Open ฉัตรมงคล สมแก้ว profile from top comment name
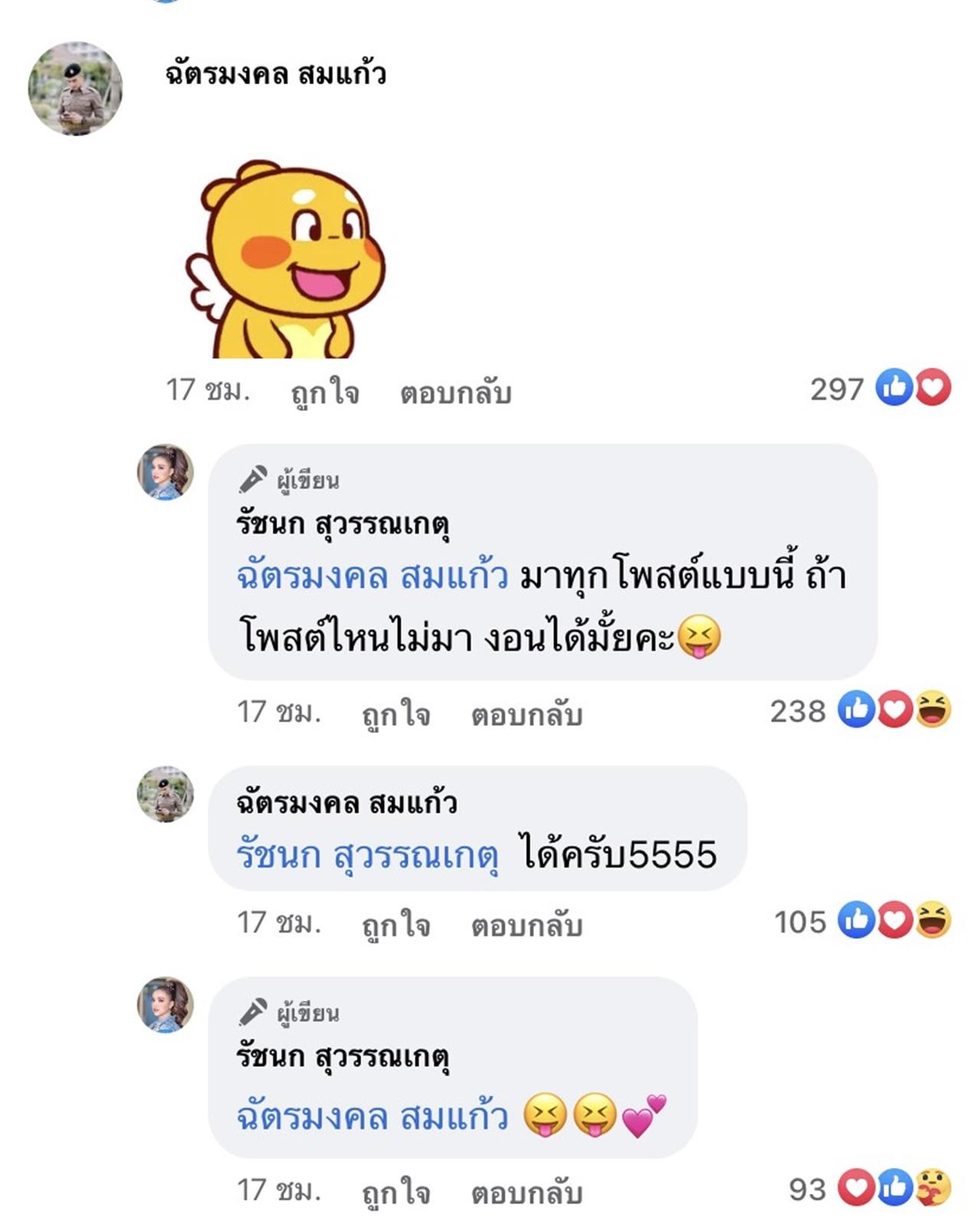The width and height of the screenshot is (980, 1230). 276,74
